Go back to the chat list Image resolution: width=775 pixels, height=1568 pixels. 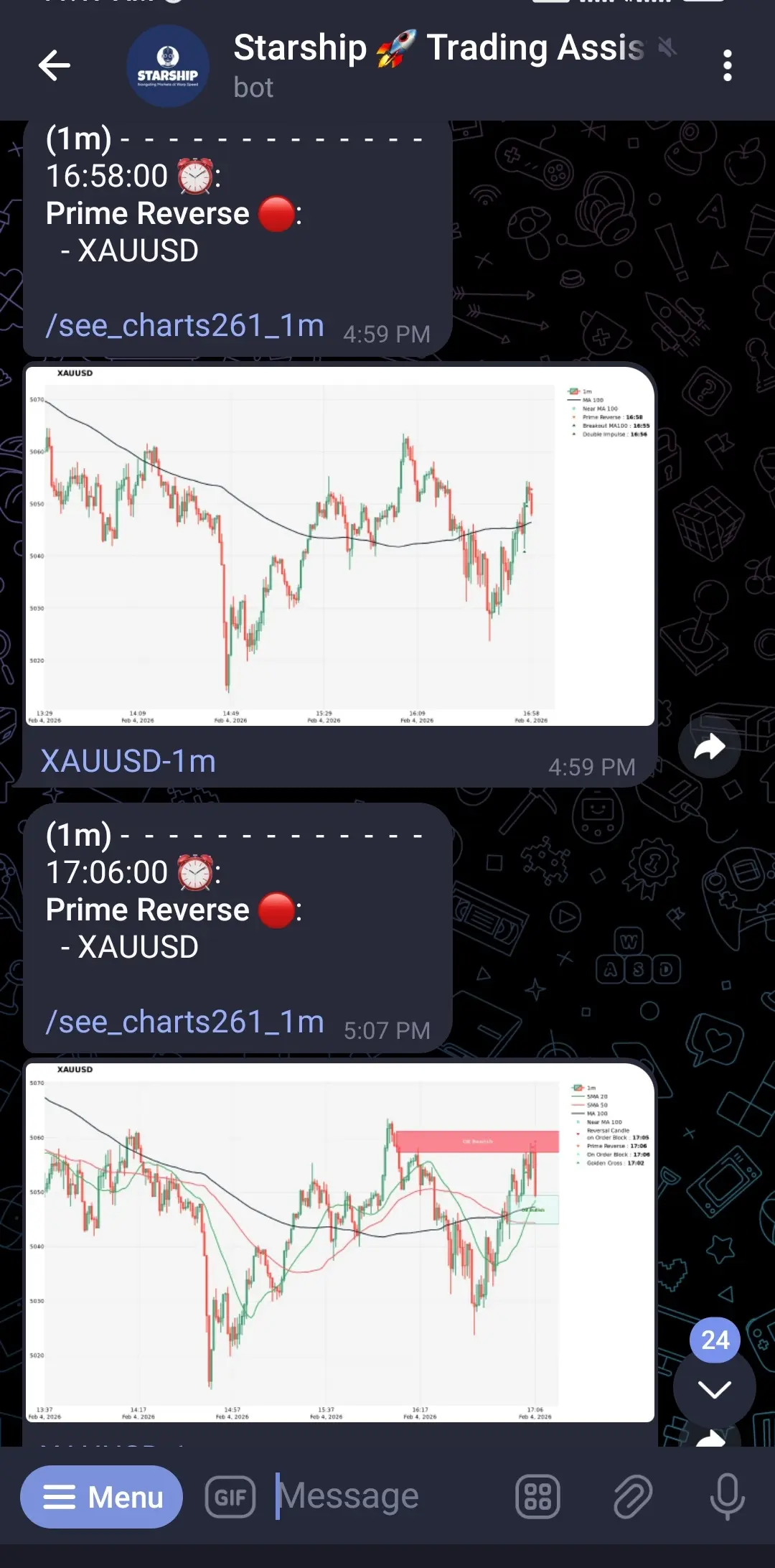tap(54, 66)
